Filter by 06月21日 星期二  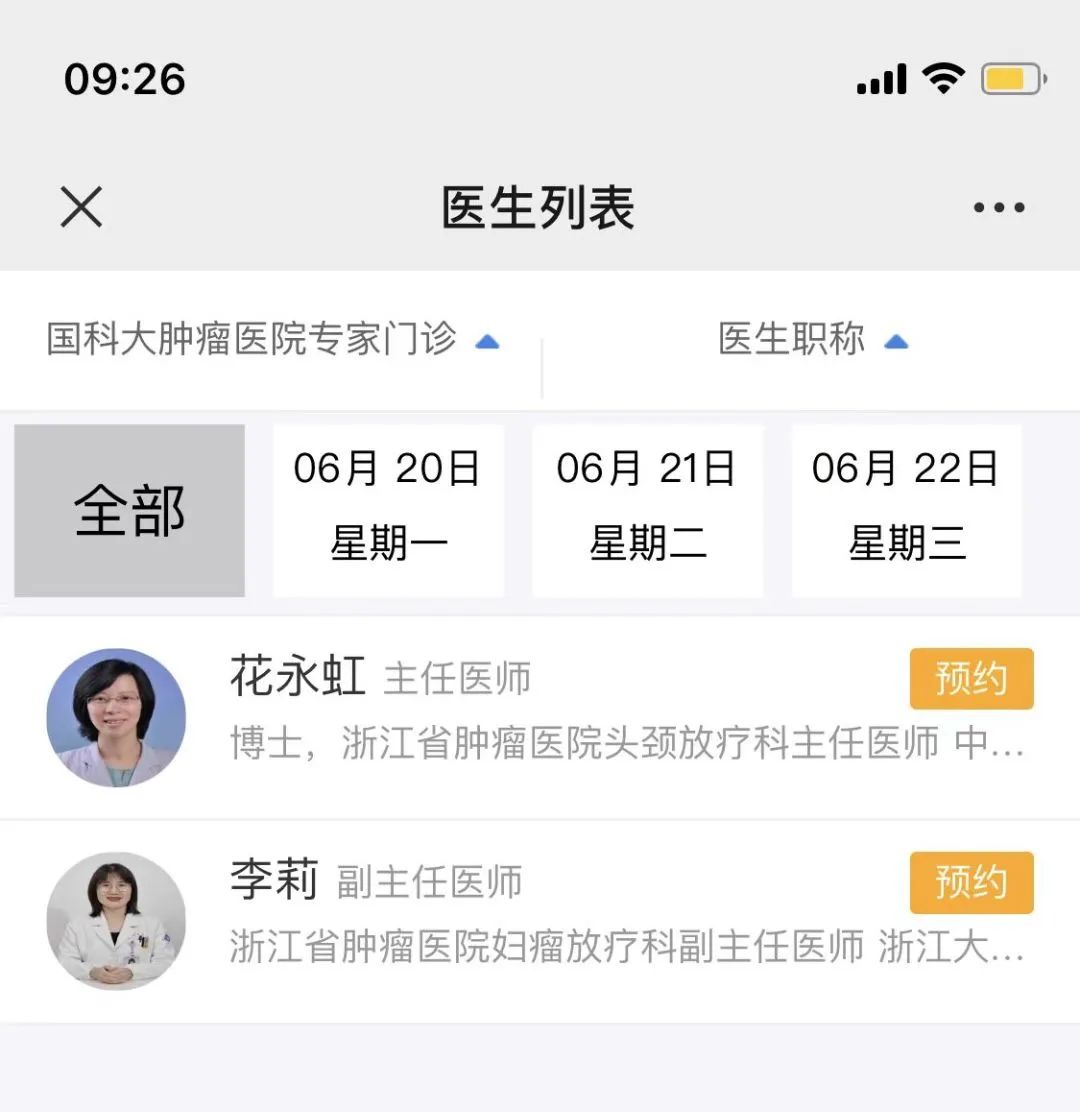pyautogui.click(x=647, y=511)
